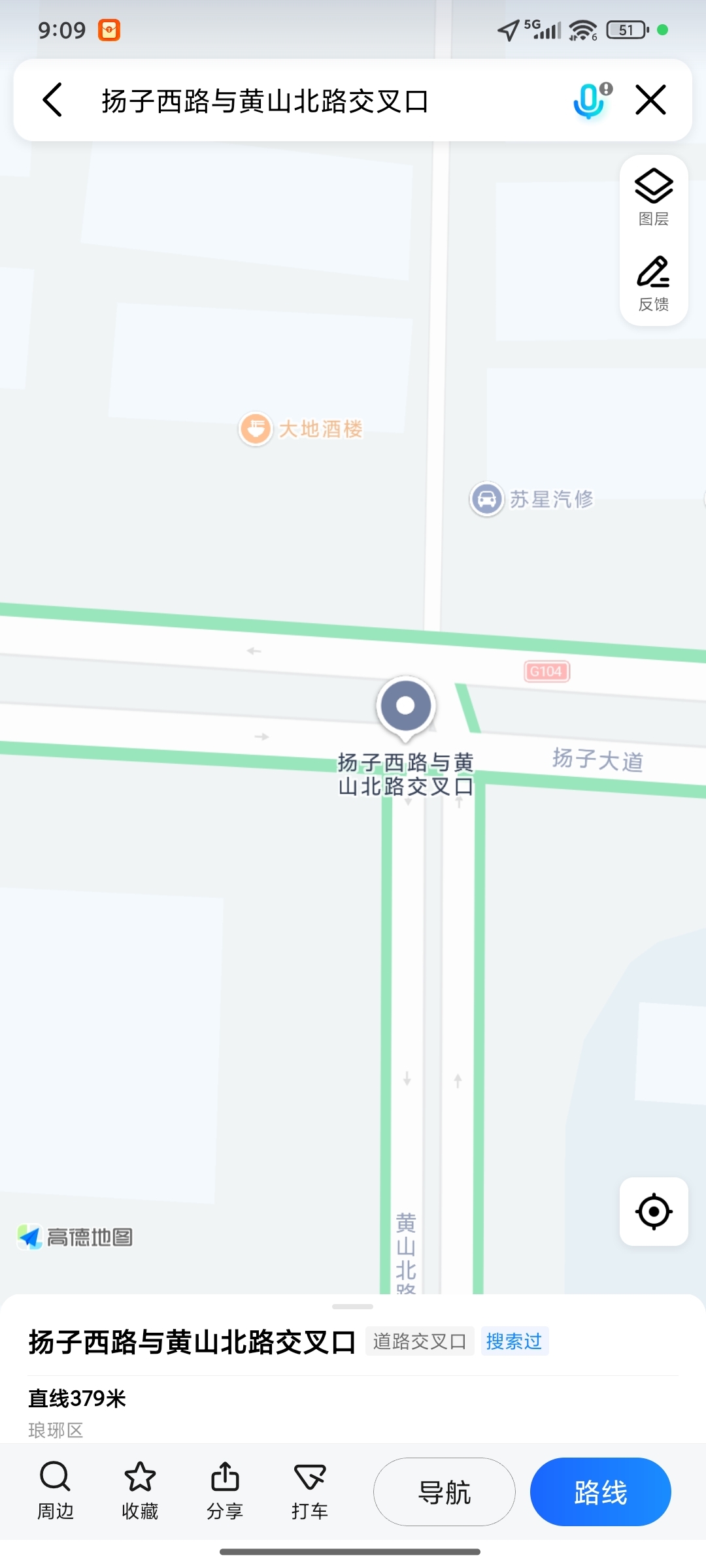Open 周边 nearby search
706x1568 pixels.
coord(56,1491)
